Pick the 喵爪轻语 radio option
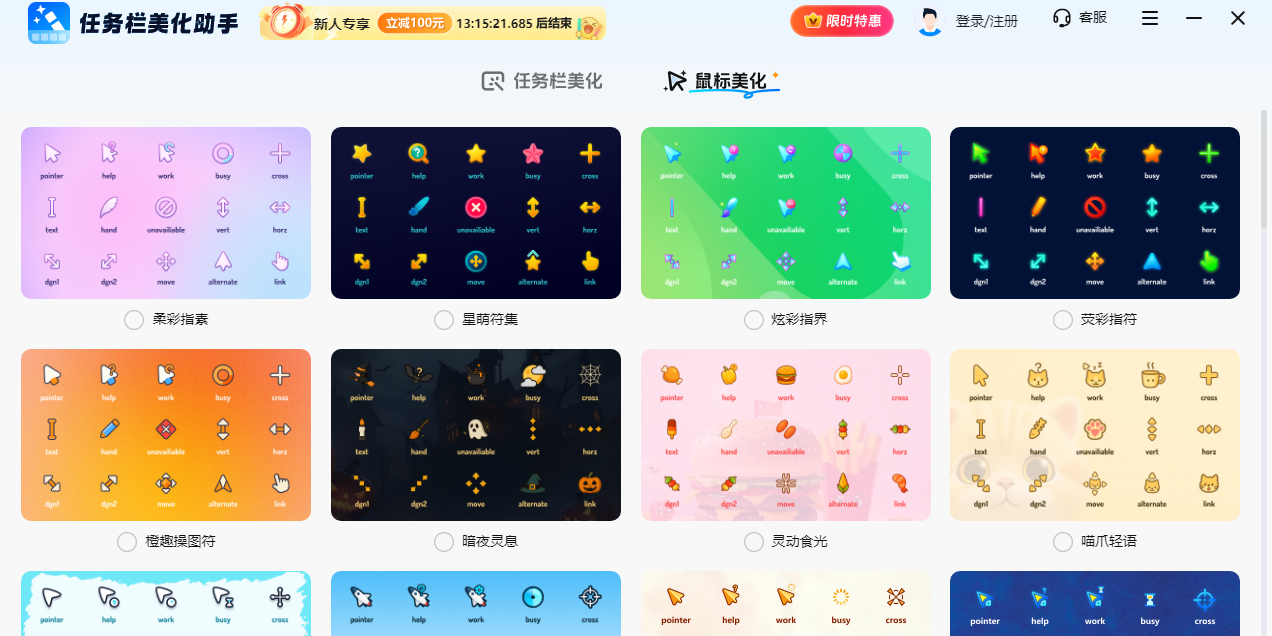 pos(1063,542)
